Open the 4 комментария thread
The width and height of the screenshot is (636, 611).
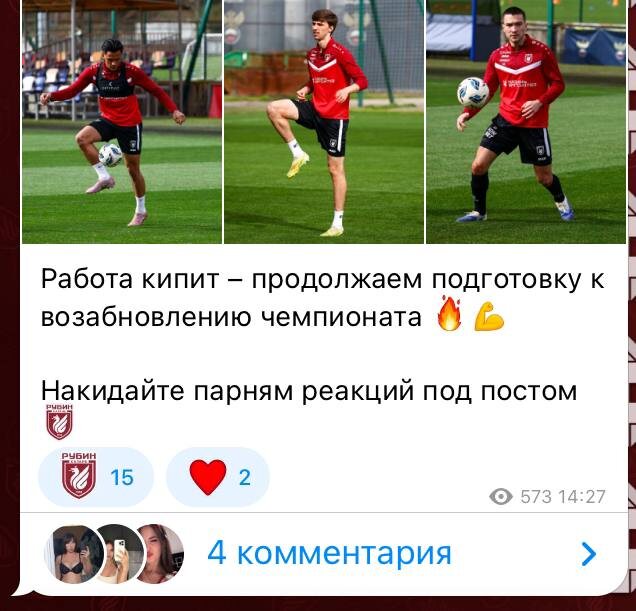(x=329, y=553)
